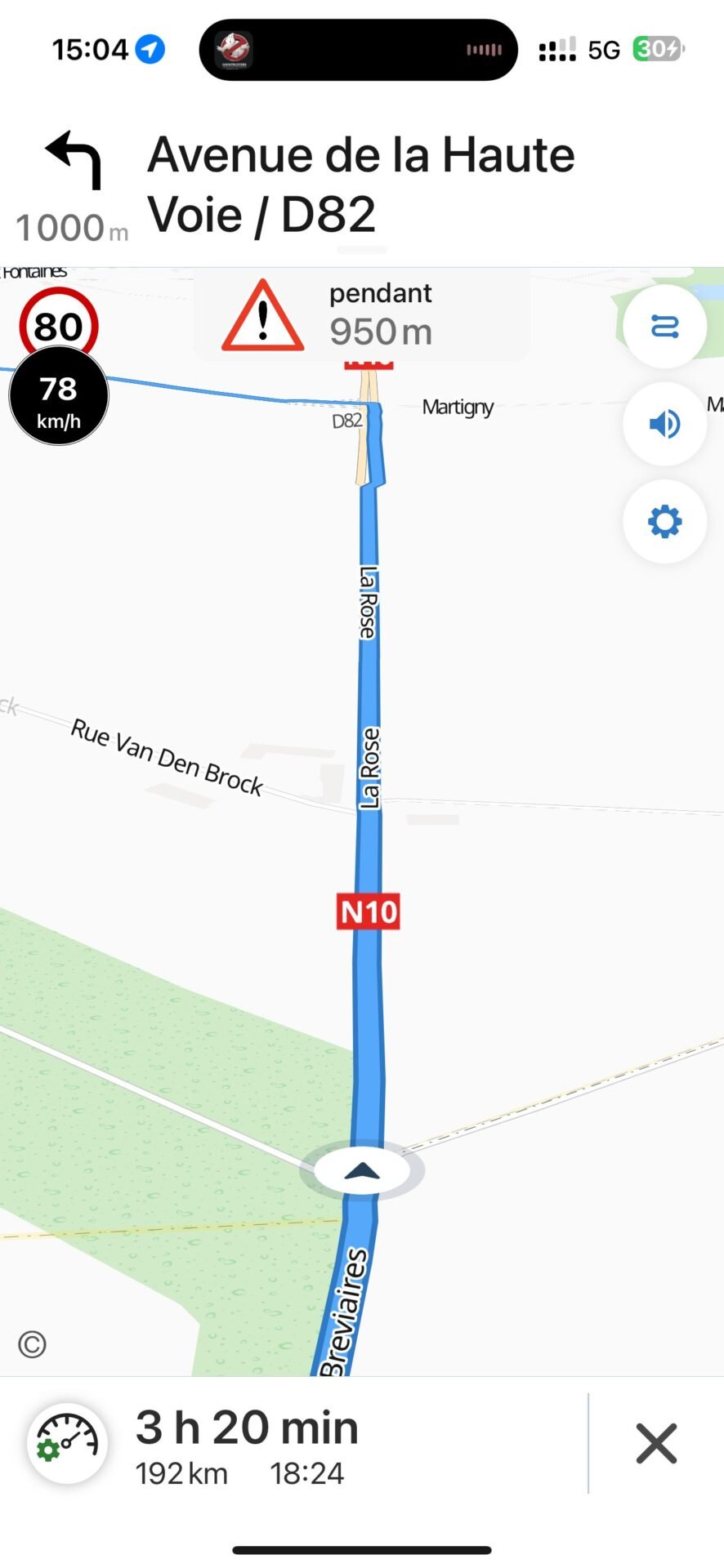Tap the 3 h 20 min trip summary
Screen dimensions: 724x1568
(x=247, y=1446)
